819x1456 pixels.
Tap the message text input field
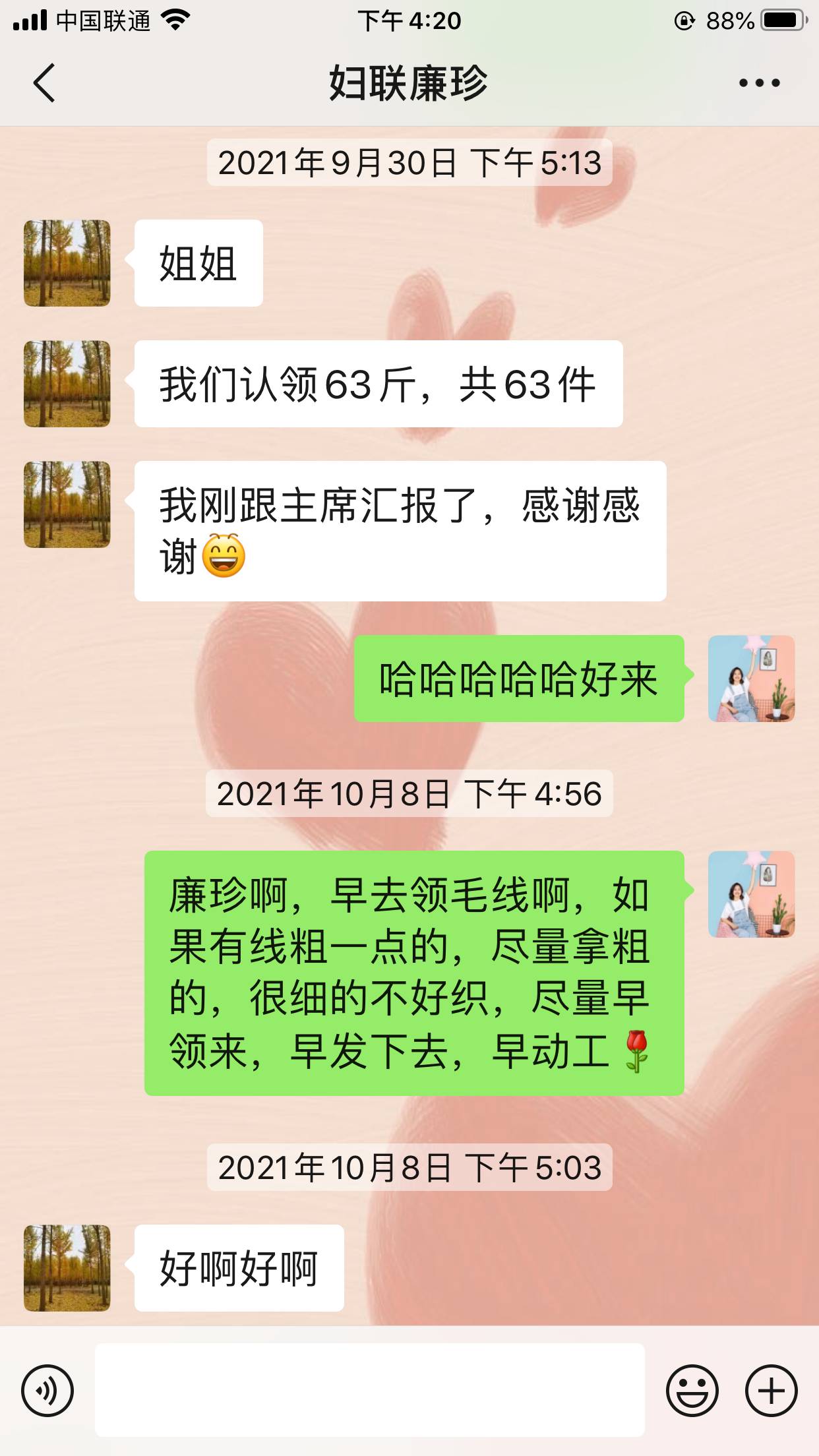click(369, 1390)
